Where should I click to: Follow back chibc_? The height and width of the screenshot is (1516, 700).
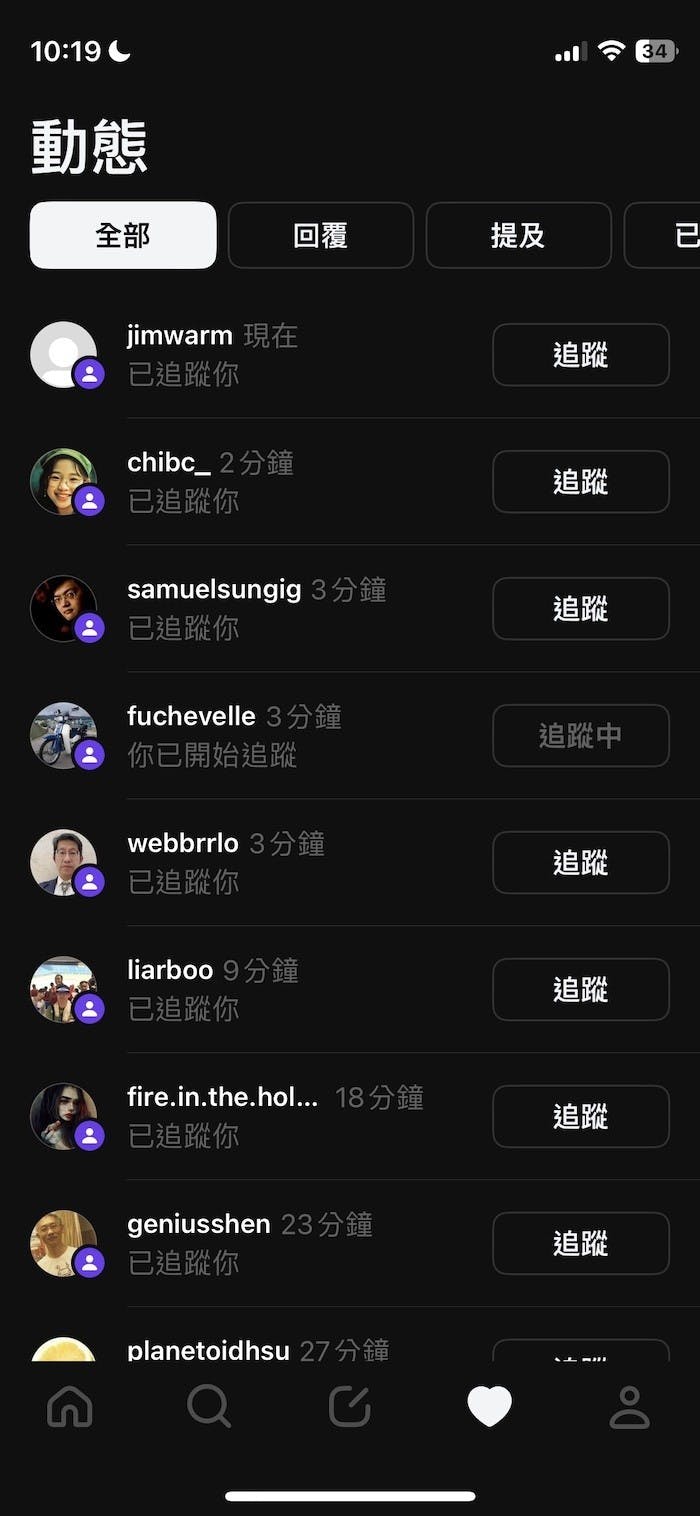580,481
